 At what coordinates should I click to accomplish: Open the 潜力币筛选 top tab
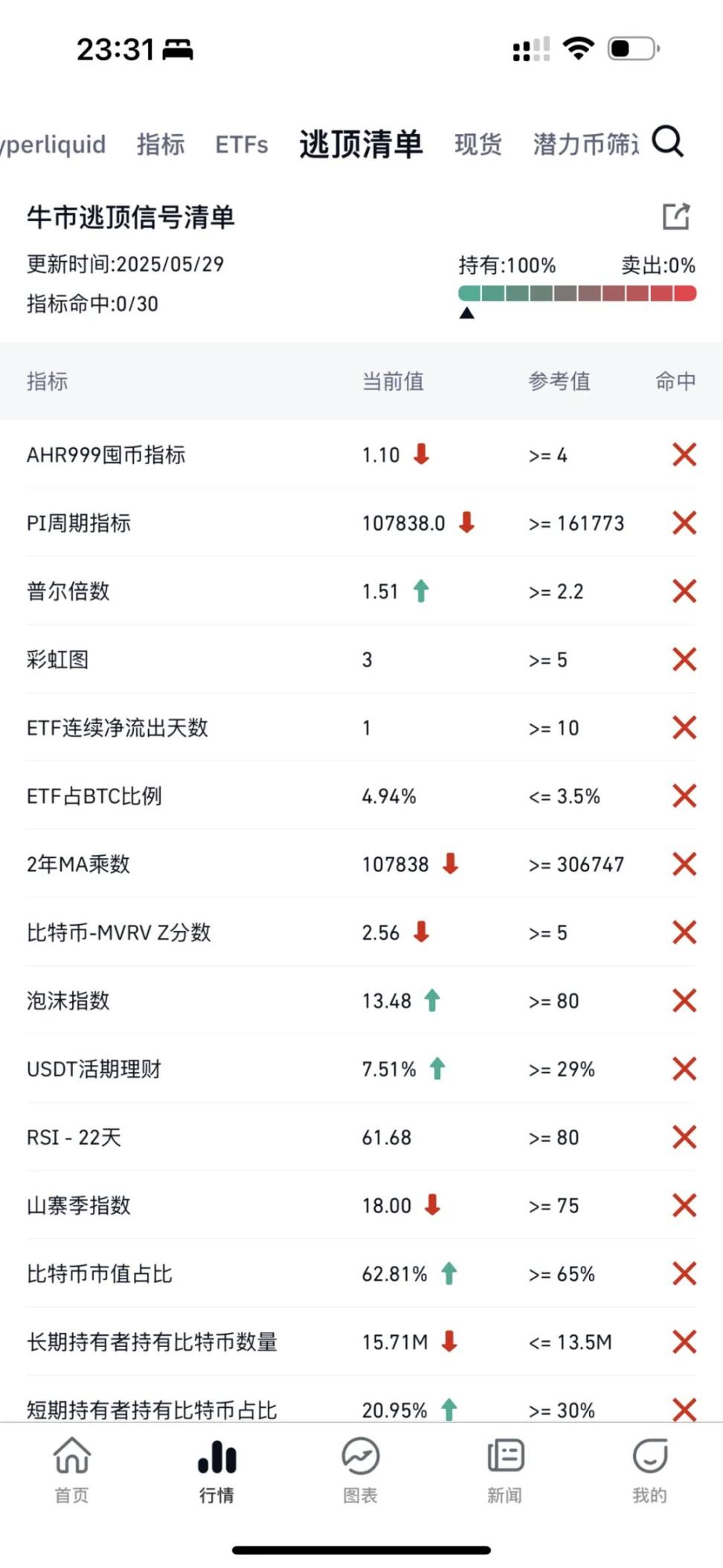click(585, 144)
